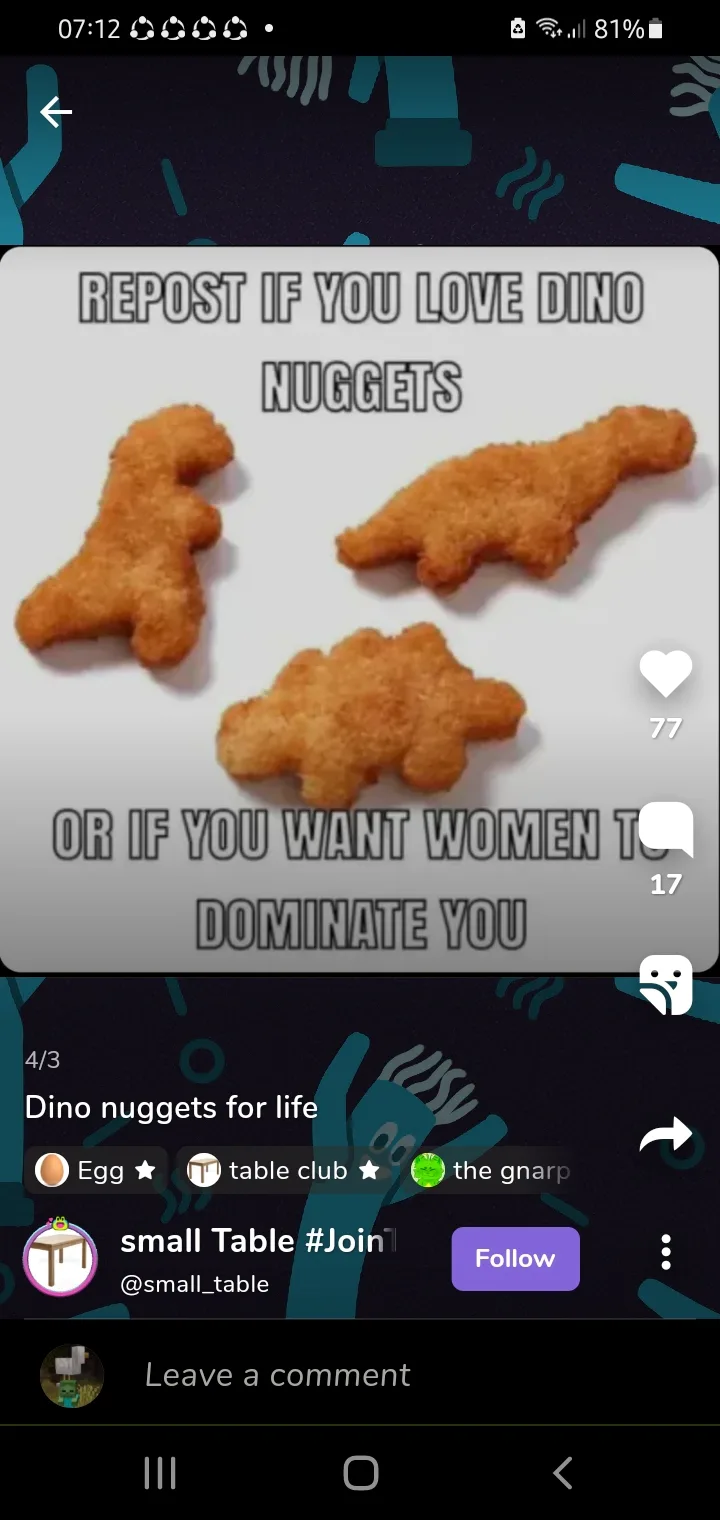Open the table club tag chip
This screenshot has width=720, height=1520.
pyautogui.click(x=284, y=1170)
